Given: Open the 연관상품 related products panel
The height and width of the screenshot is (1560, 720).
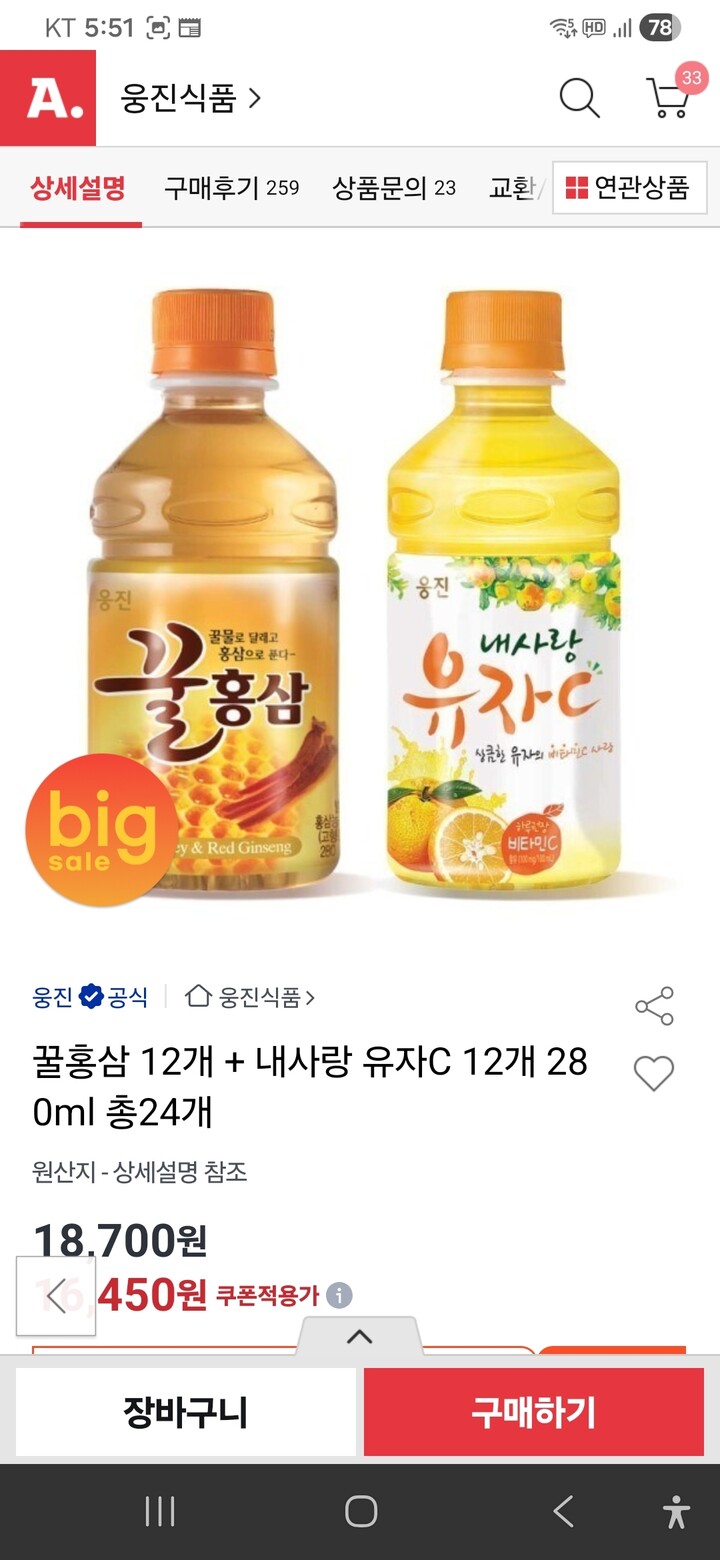Looking at the screenshot, I should click(629, 188).
